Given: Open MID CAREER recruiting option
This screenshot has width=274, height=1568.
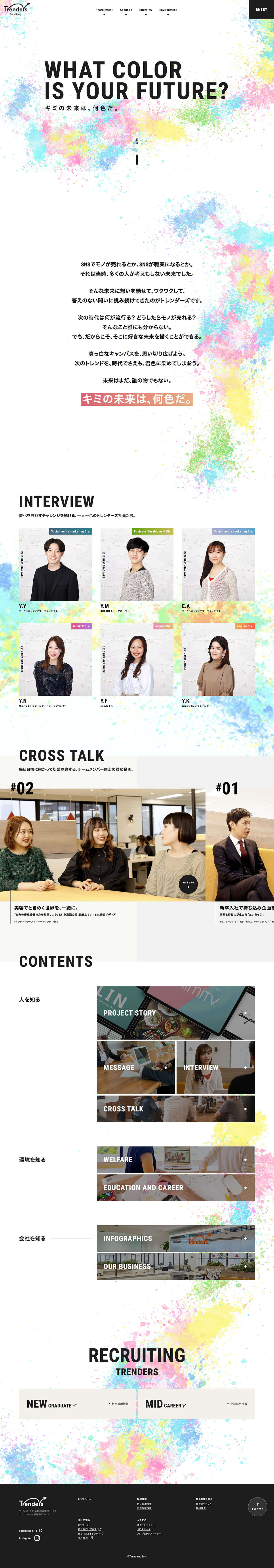Looking at the screenshot, I should pyautogui.click(x=196, y=1404).
